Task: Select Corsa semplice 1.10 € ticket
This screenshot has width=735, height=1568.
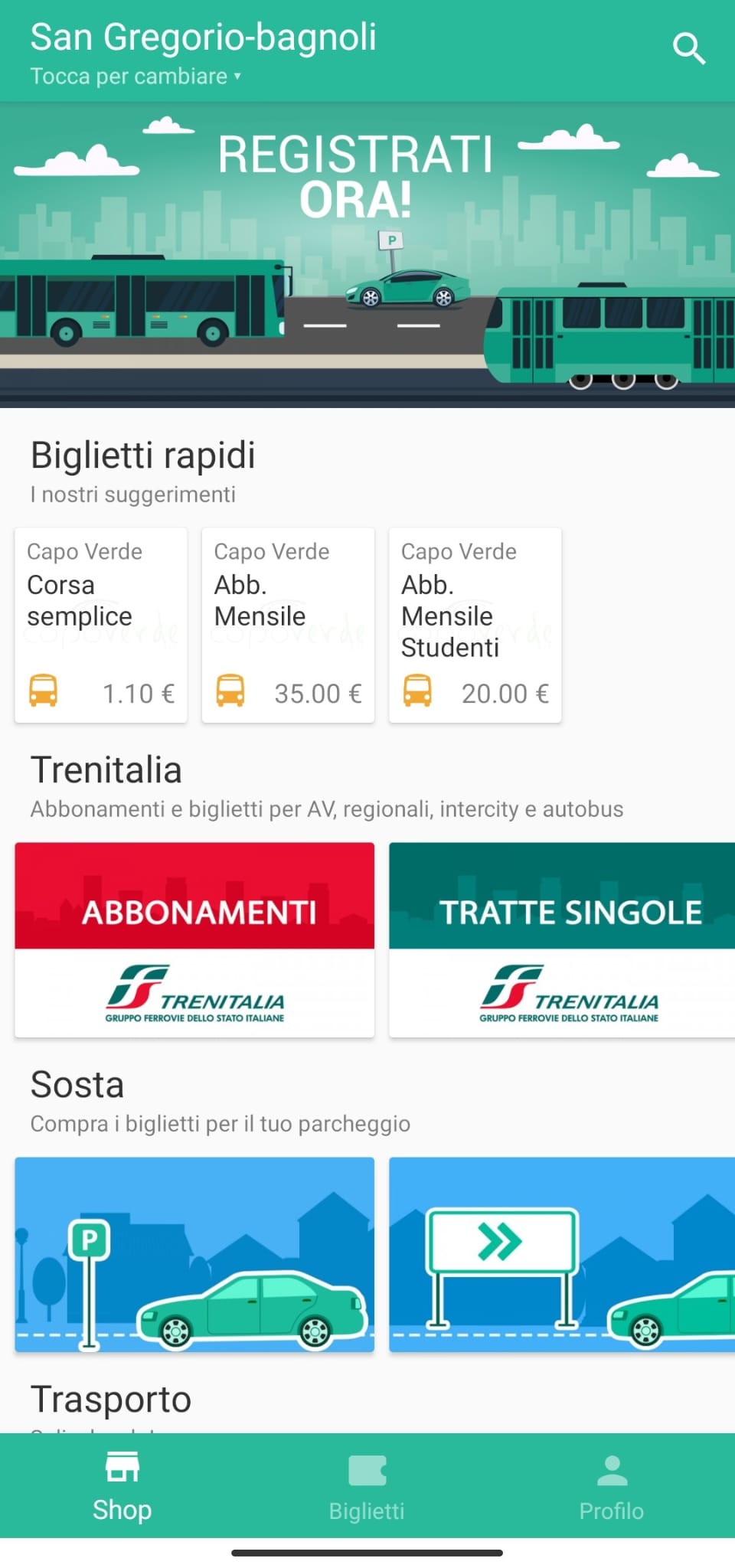Action: [101, 625]
